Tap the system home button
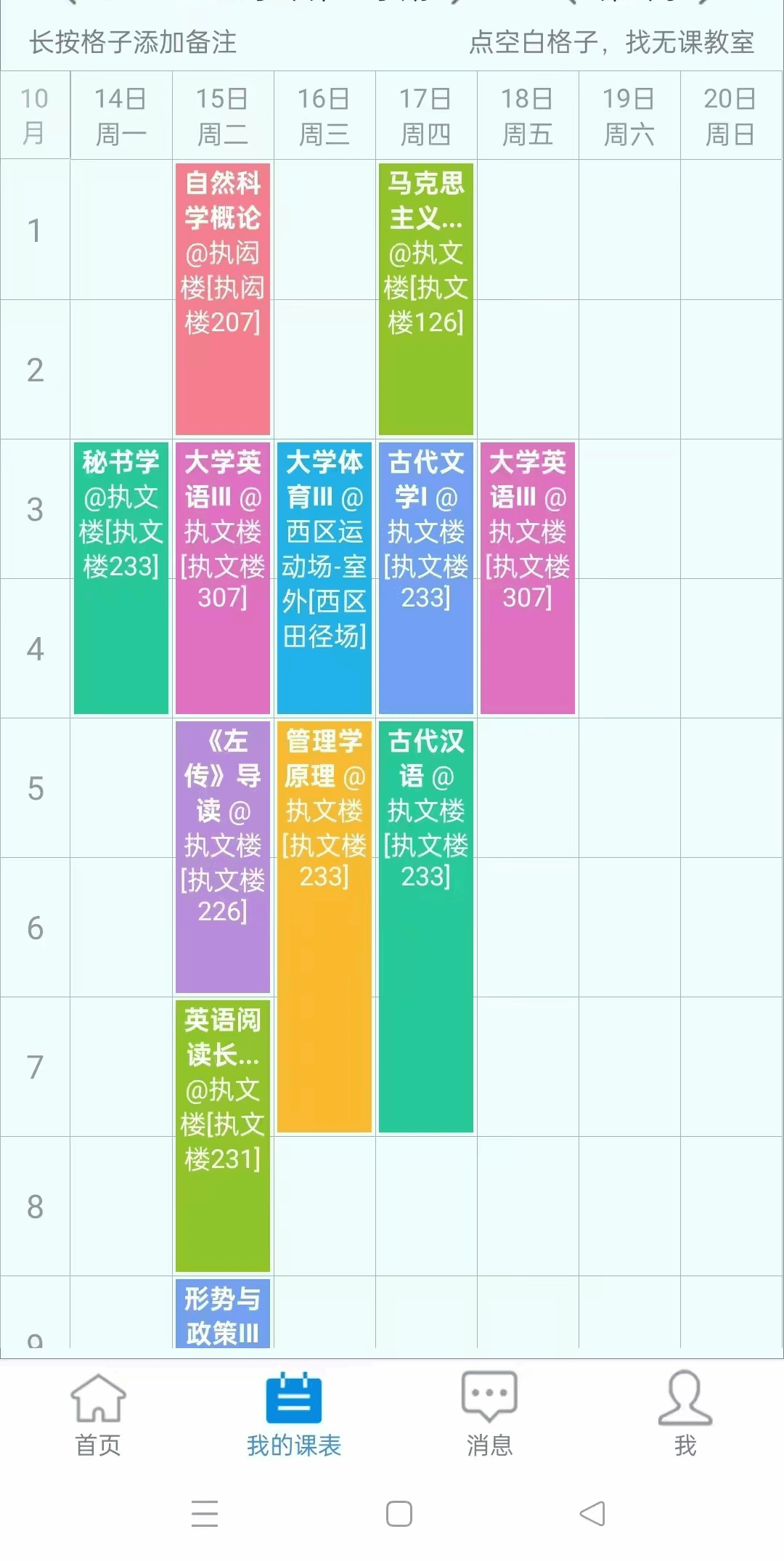Screen dimensions: 784x1561 (399, 1515)
